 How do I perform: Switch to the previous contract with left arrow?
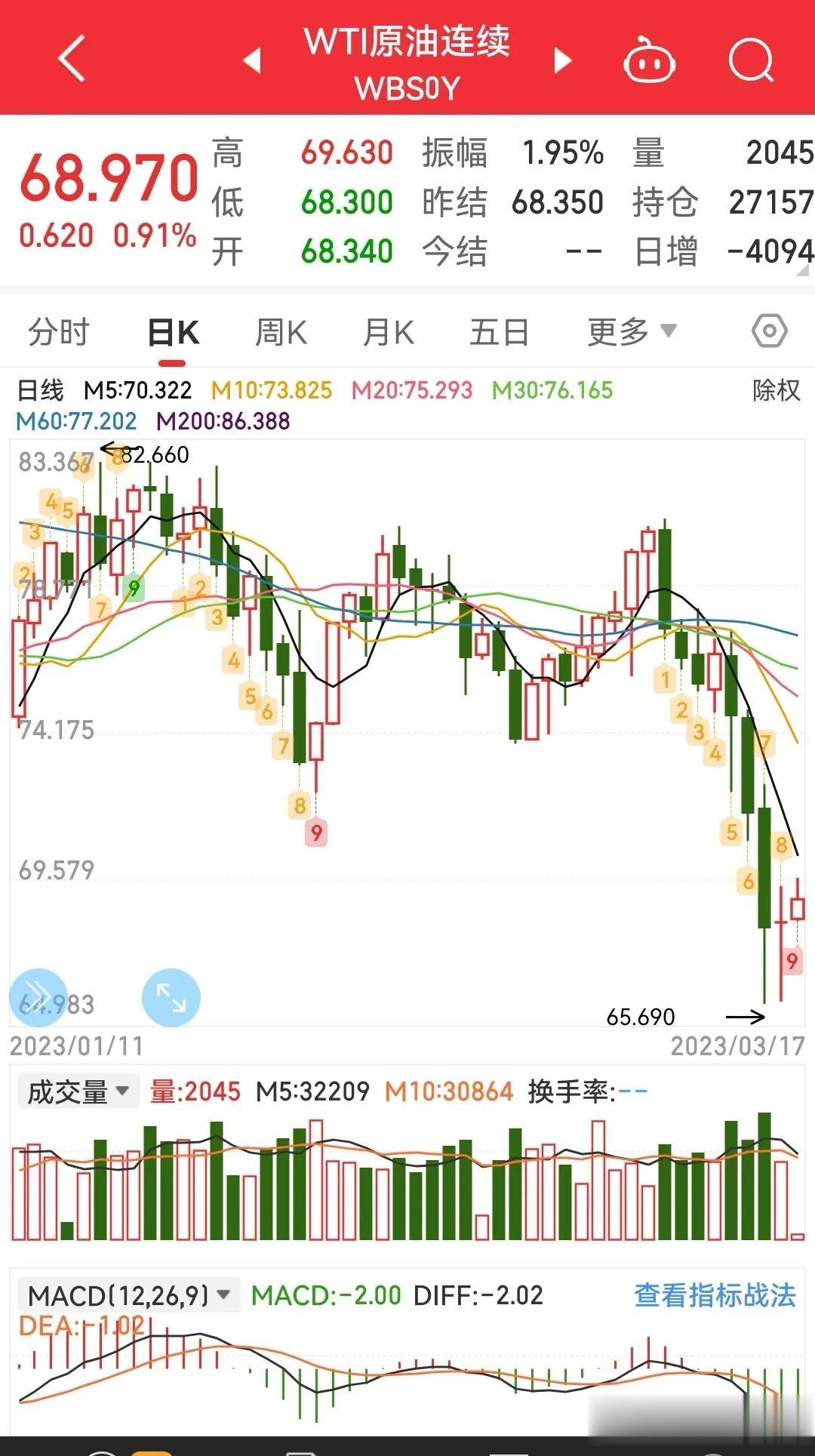click(253, 60)
